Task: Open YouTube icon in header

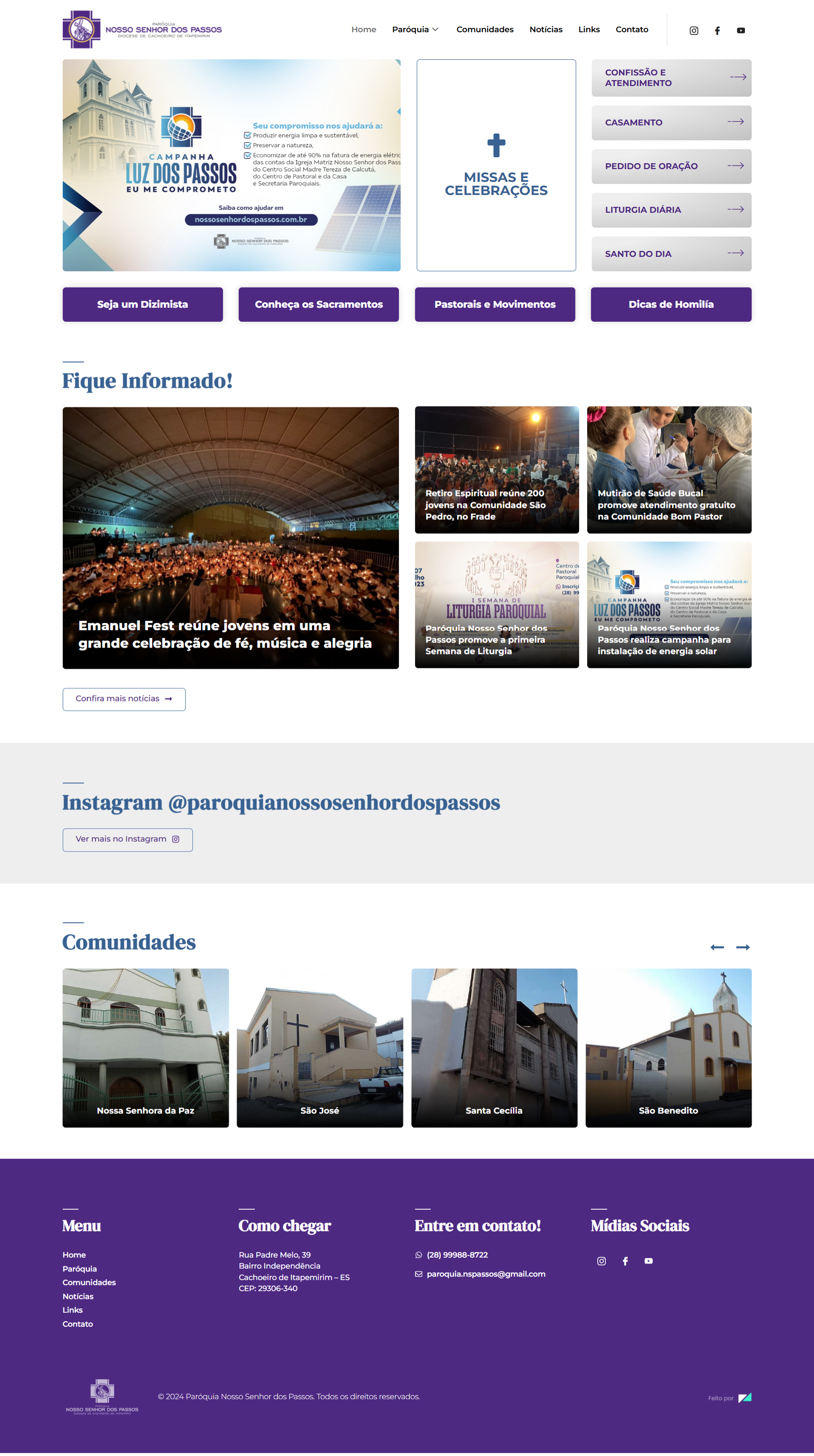Action: pos(741,31)
